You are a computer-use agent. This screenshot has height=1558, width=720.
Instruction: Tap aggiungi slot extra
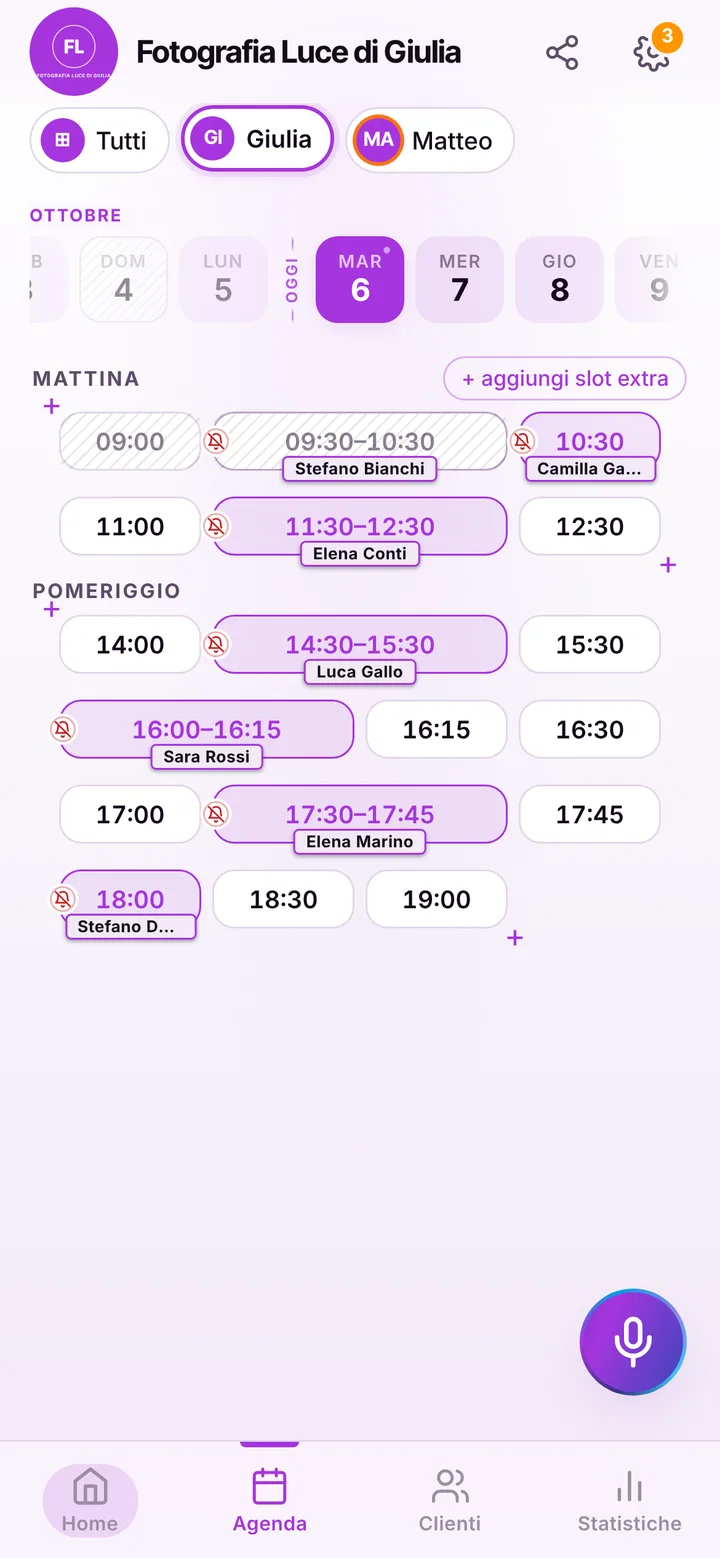pyautogui.click(x=565, y=379)
